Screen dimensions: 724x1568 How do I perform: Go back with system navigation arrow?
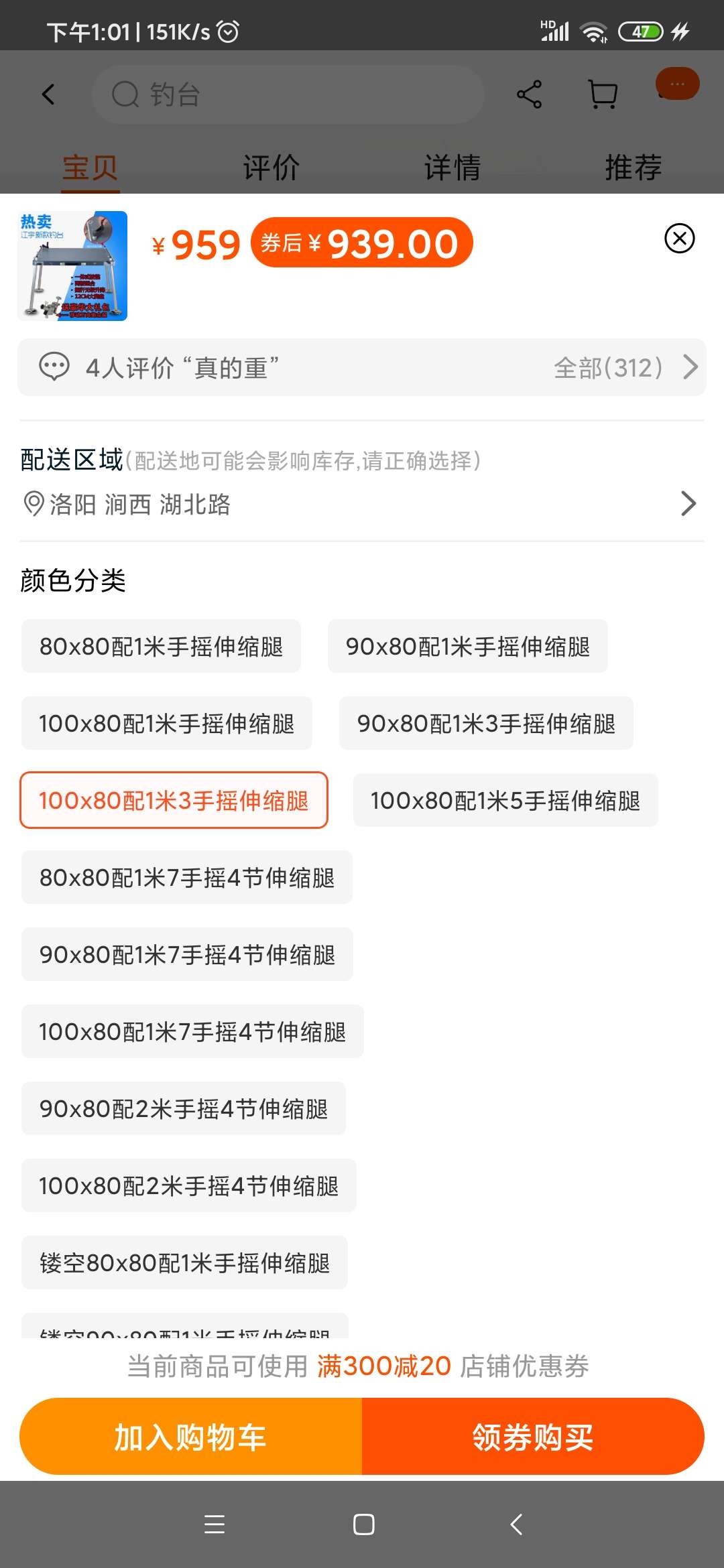(516, 1524)
